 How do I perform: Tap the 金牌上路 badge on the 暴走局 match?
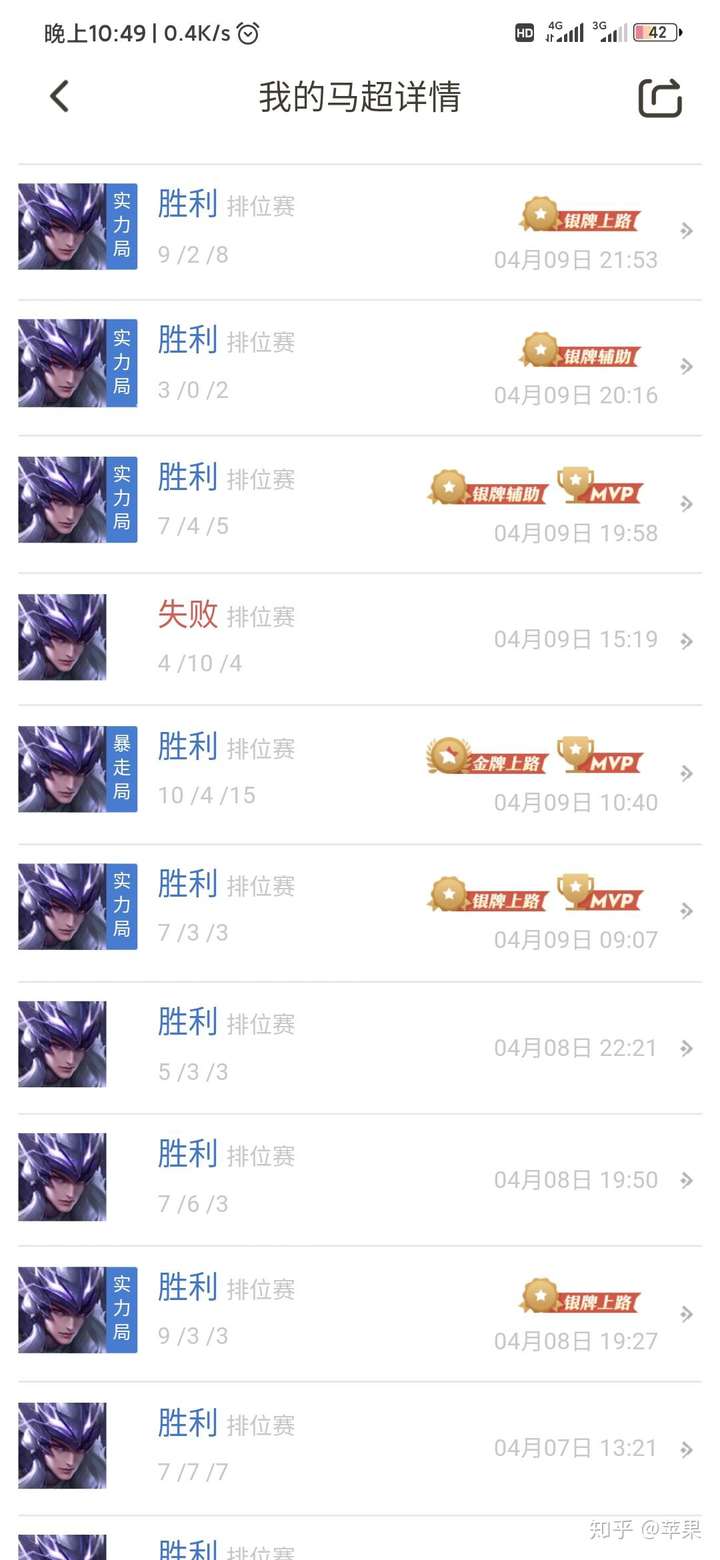tap(490, 760)
